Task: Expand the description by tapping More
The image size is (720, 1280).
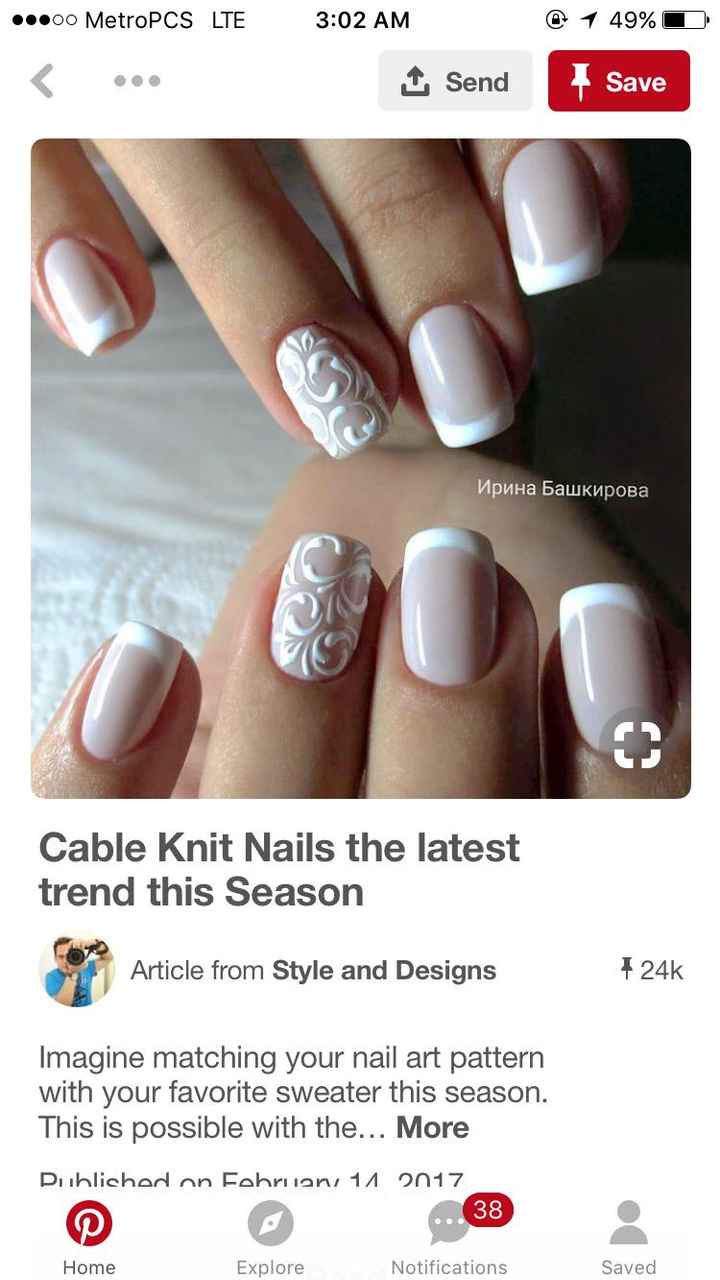Action: (x=432, y=1127)
